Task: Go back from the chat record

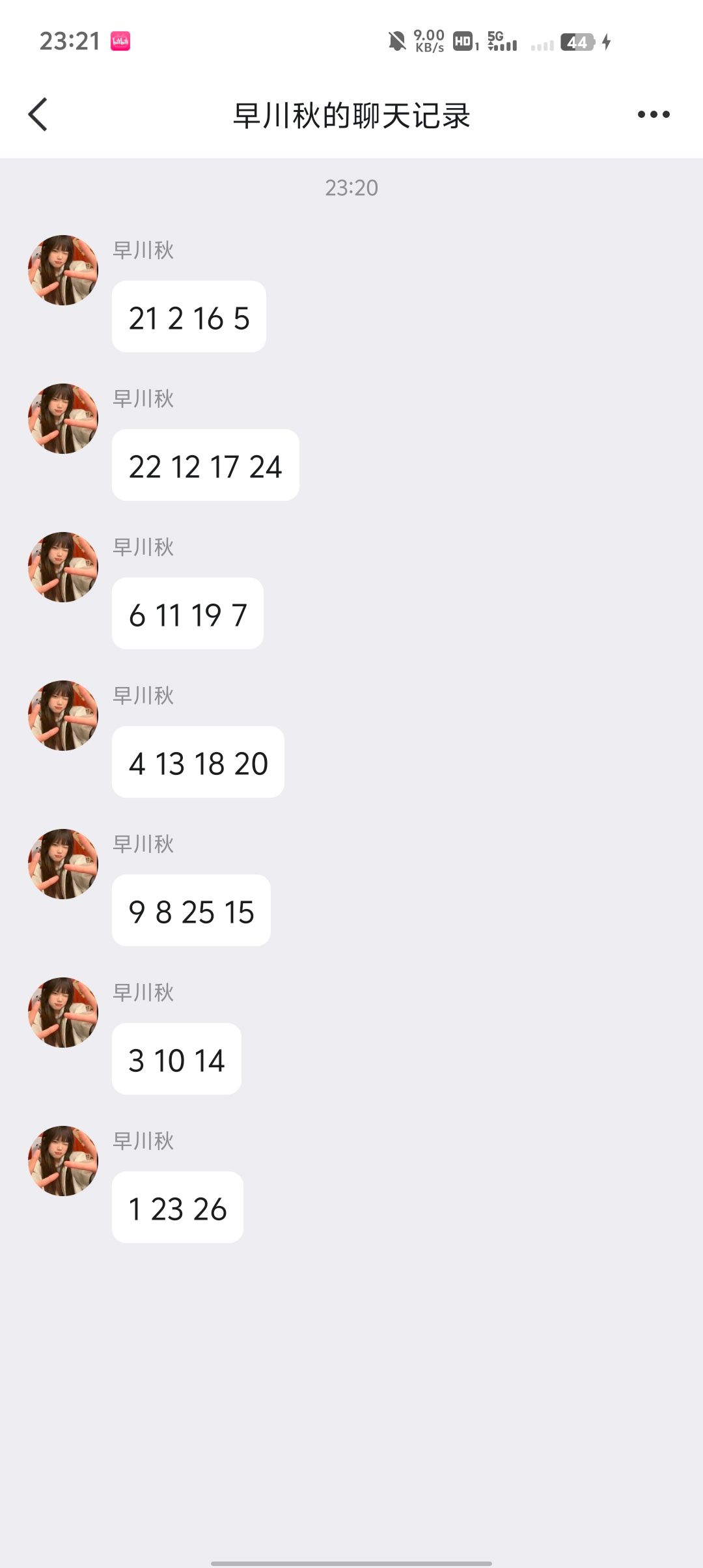Action: [x=38, y=115]
